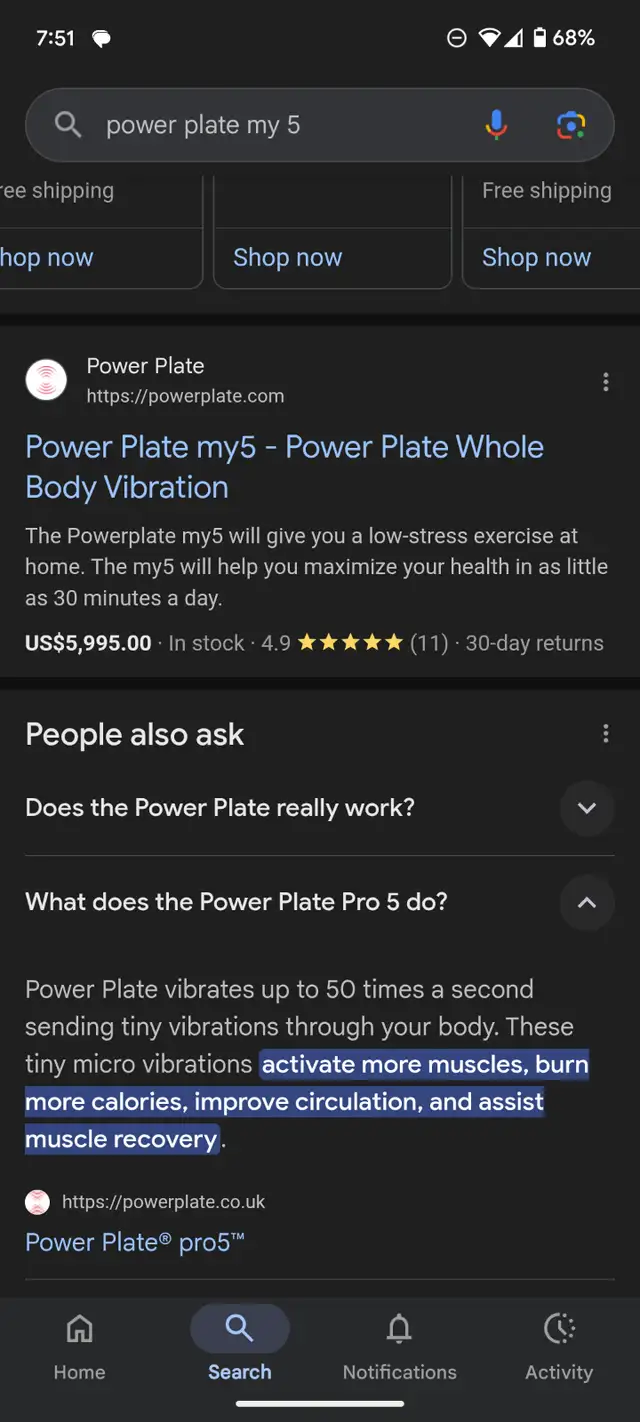640x1422 pixels.
Task: Open the Activity tab
Action: click(x=559, y=1346)
